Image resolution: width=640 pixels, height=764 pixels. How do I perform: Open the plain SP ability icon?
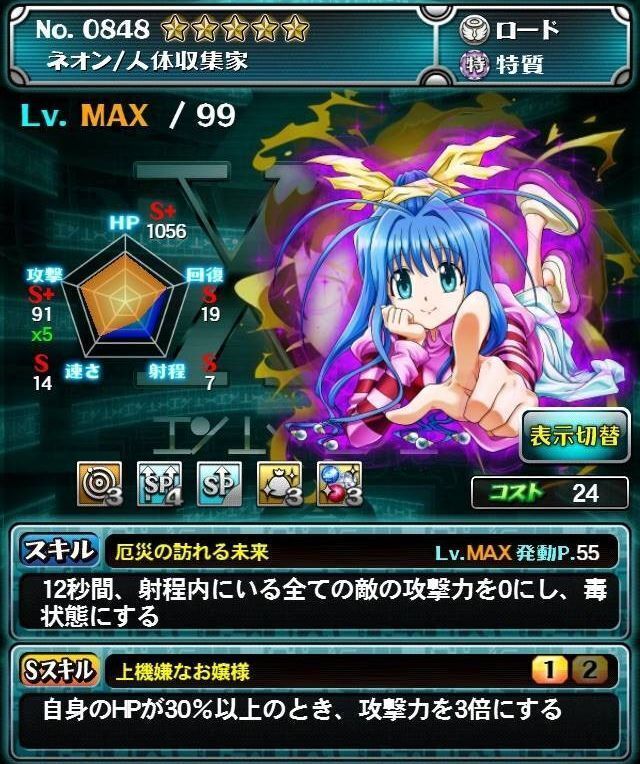[219, 482]
